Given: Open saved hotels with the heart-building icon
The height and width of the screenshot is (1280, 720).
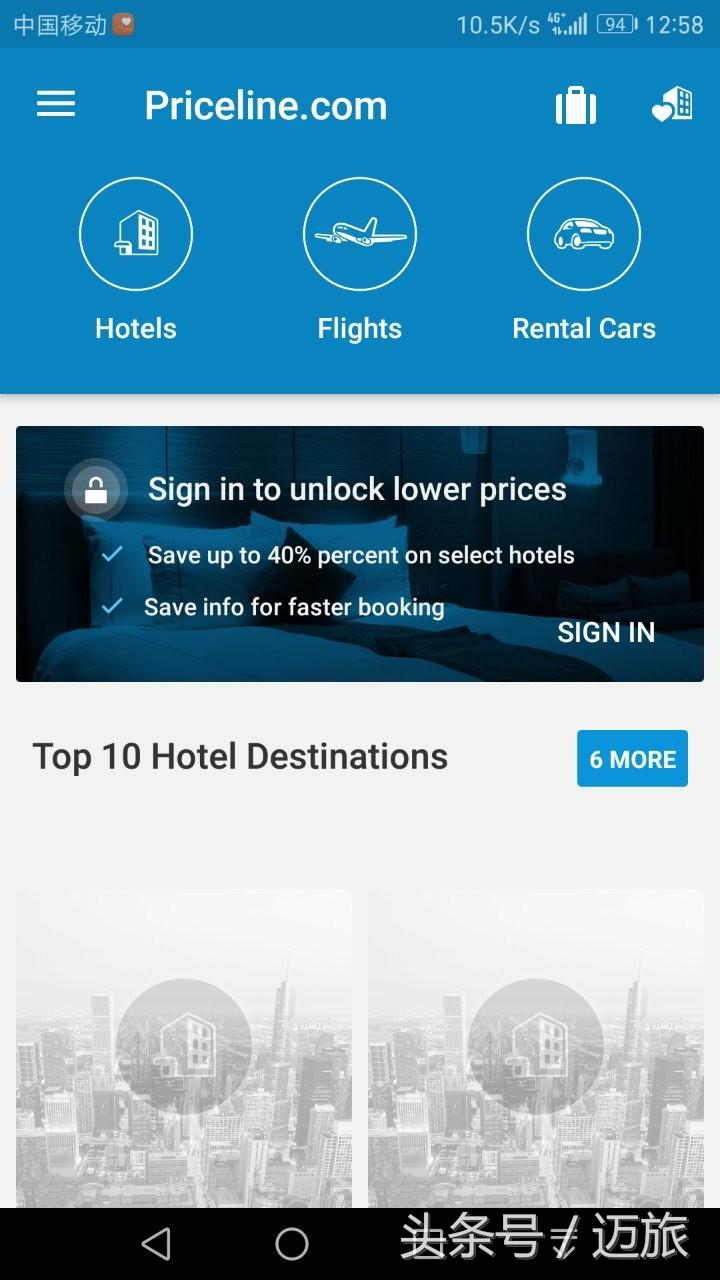Looking at the screenshot, I should [672, 105].
